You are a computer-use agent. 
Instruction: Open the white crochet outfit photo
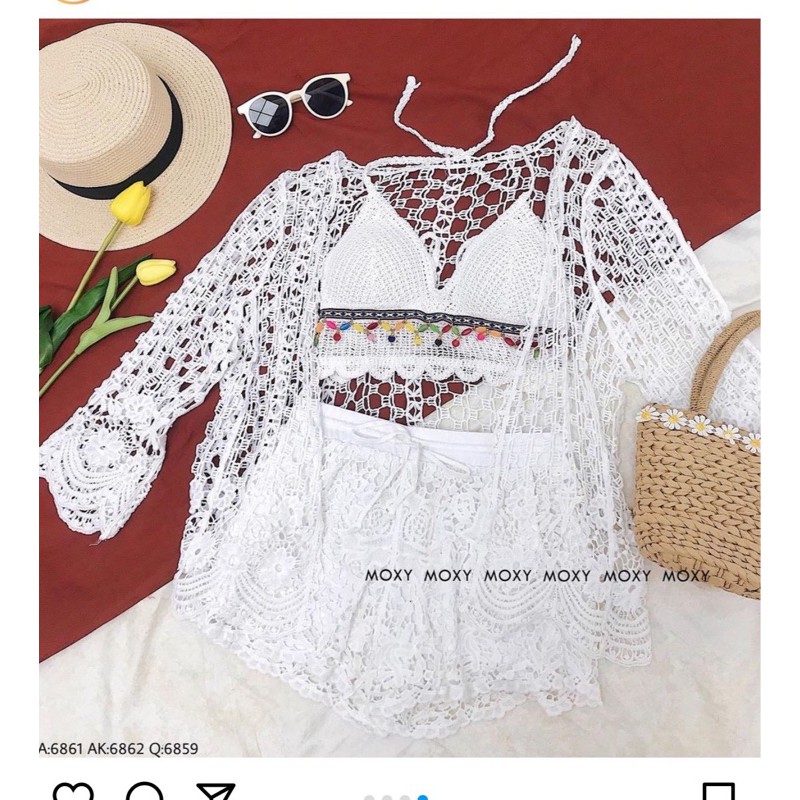click(400, 388)
